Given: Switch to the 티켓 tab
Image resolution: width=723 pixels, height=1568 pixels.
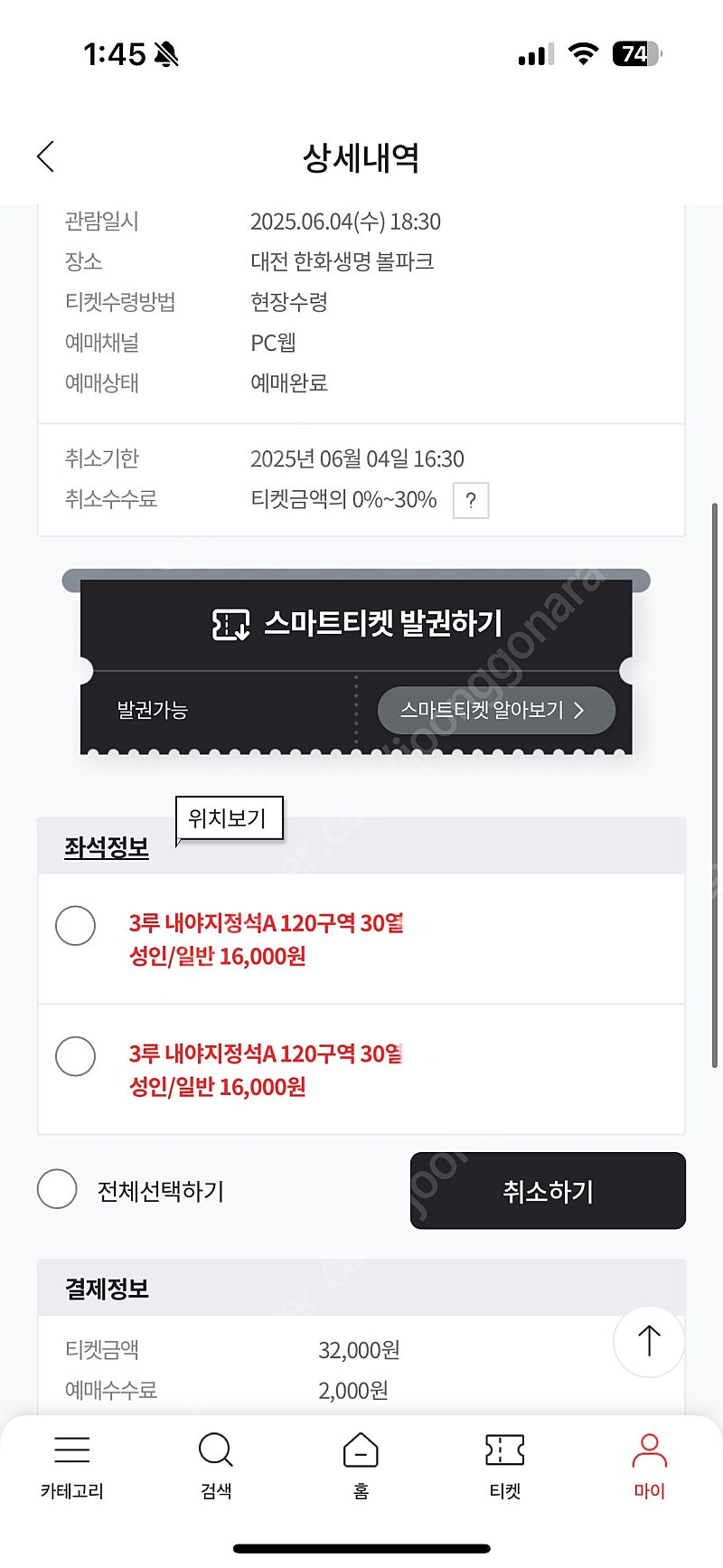Looking at the screenshot, I should (x=504, y=1465).
